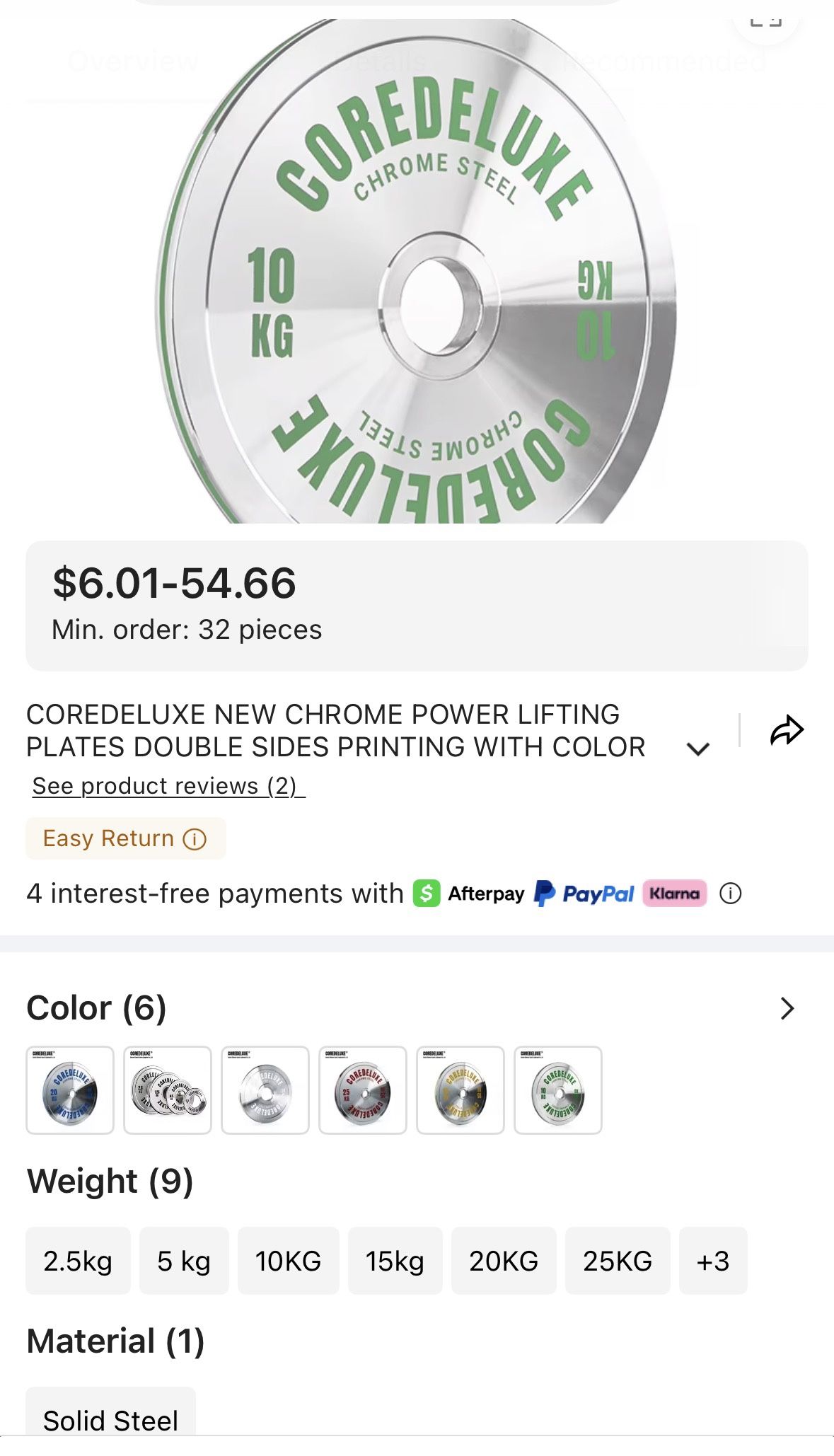Expand the product title chevron
834x1456 pixels.
tap(698, 749)
